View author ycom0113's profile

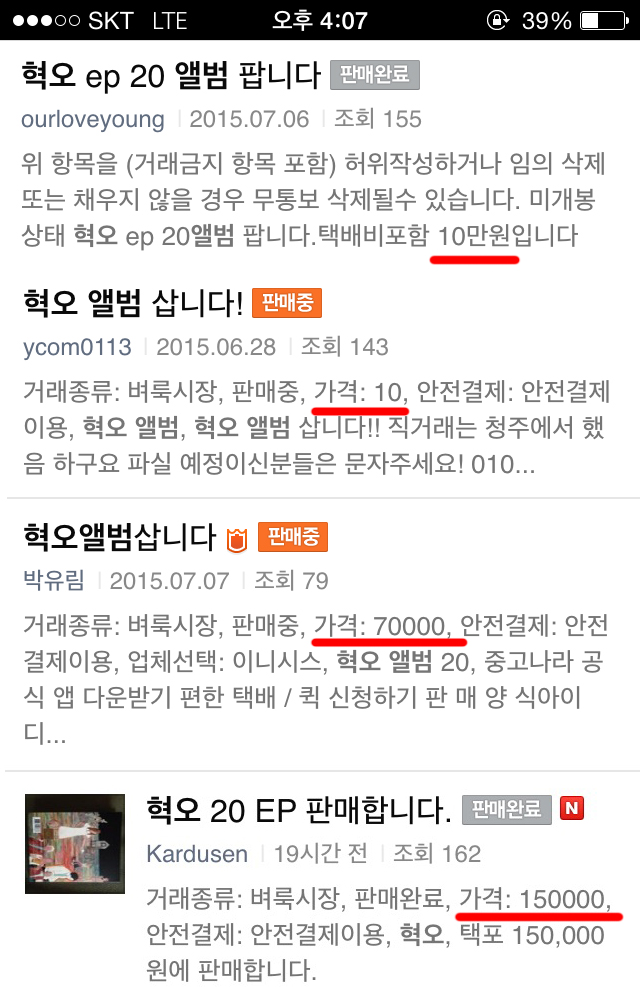(x=77, y=347)
